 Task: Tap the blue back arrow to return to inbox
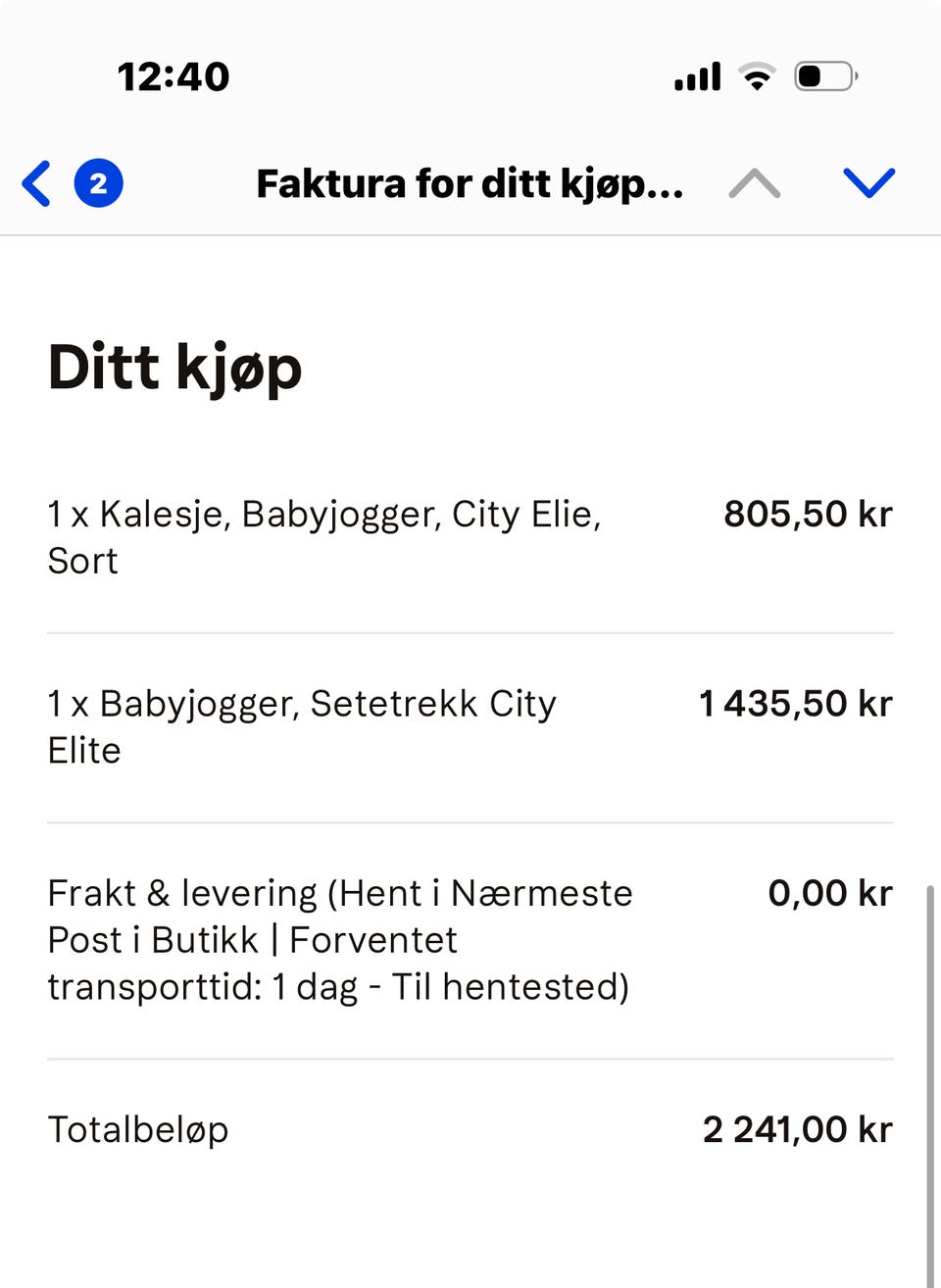click(36, 183)
